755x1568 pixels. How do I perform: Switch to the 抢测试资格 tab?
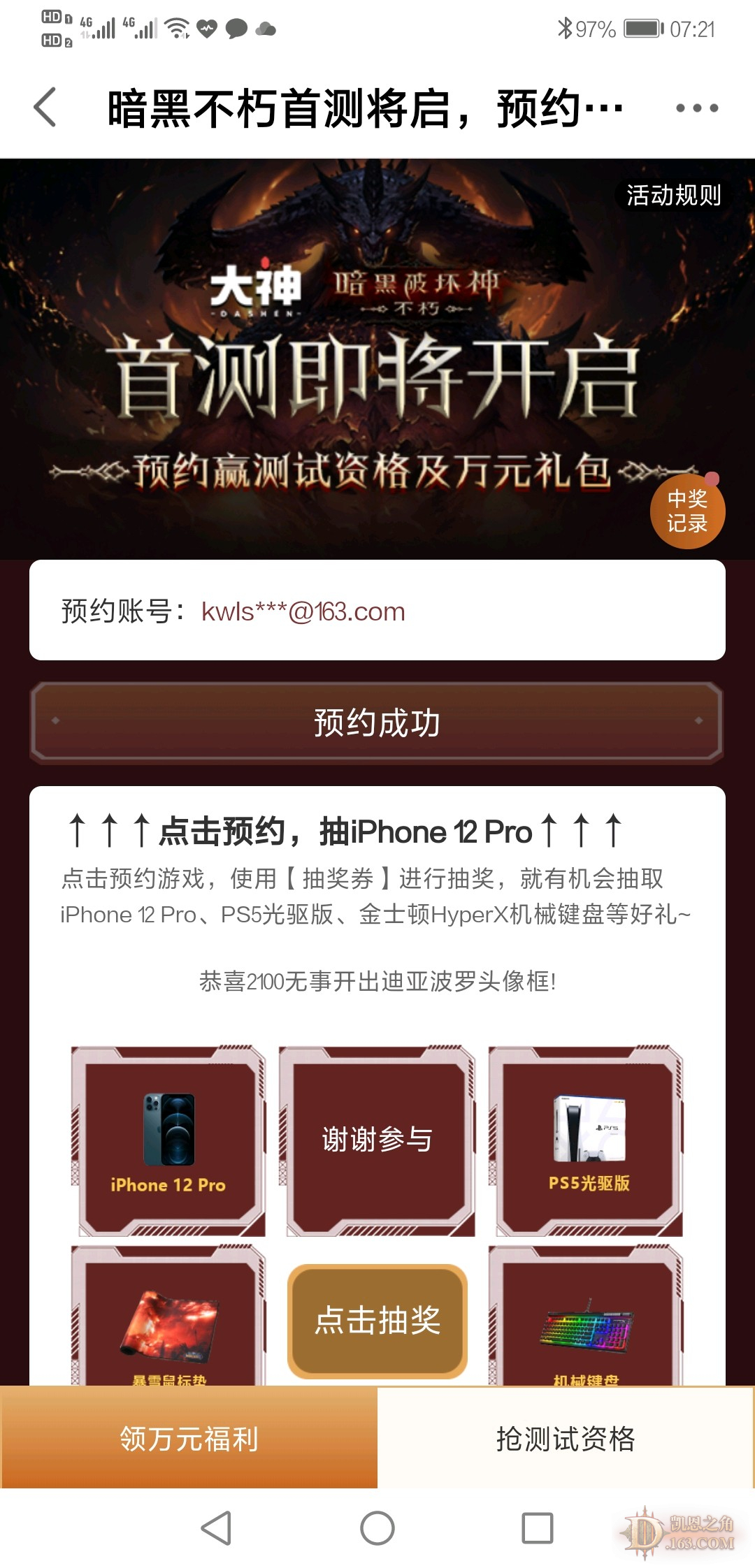tap(566, 1438)
